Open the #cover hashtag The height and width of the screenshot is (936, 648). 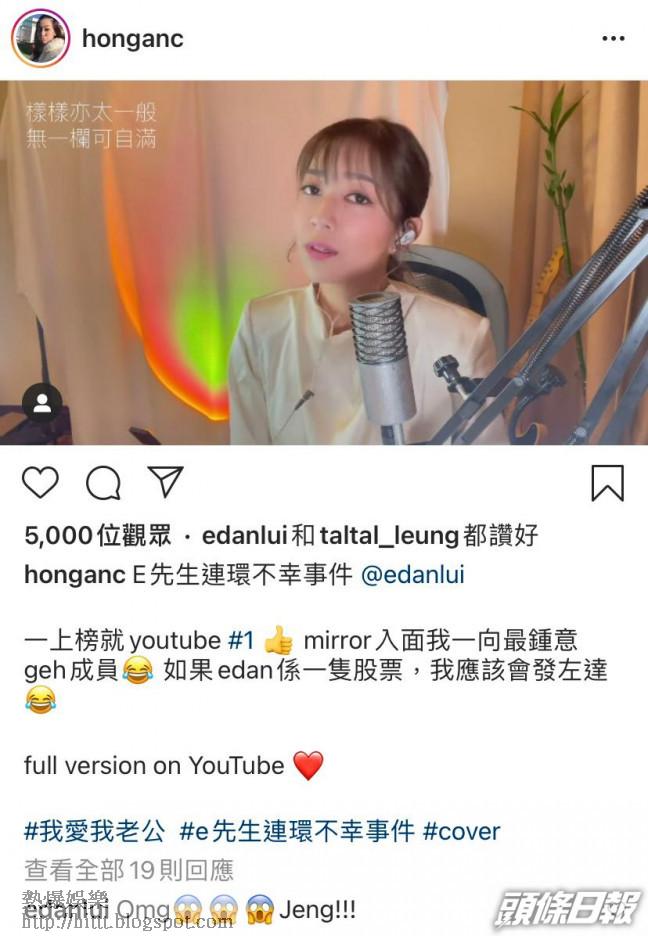coord(461,830)
